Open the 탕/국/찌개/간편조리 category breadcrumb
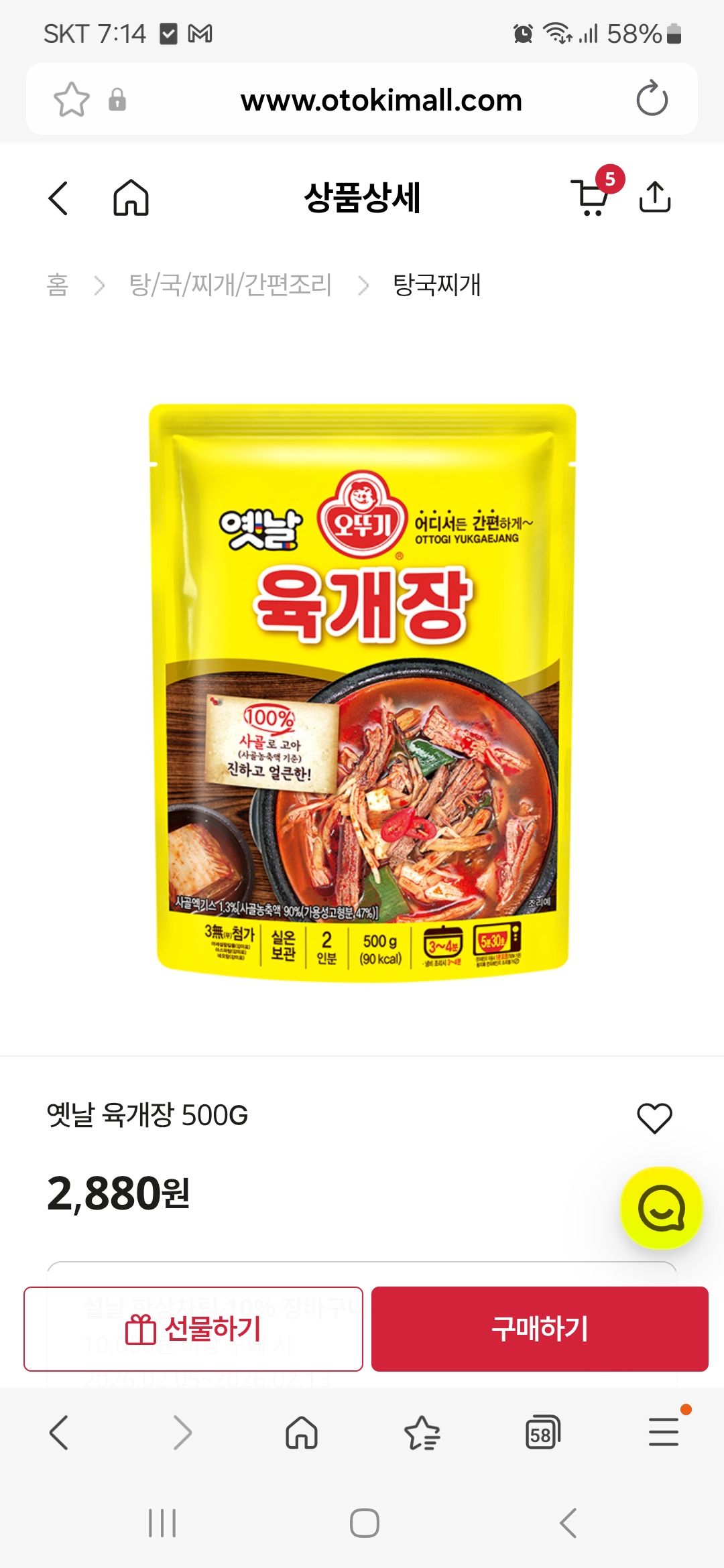This screenshot has width=724, height=1568. tap(230, 285)
